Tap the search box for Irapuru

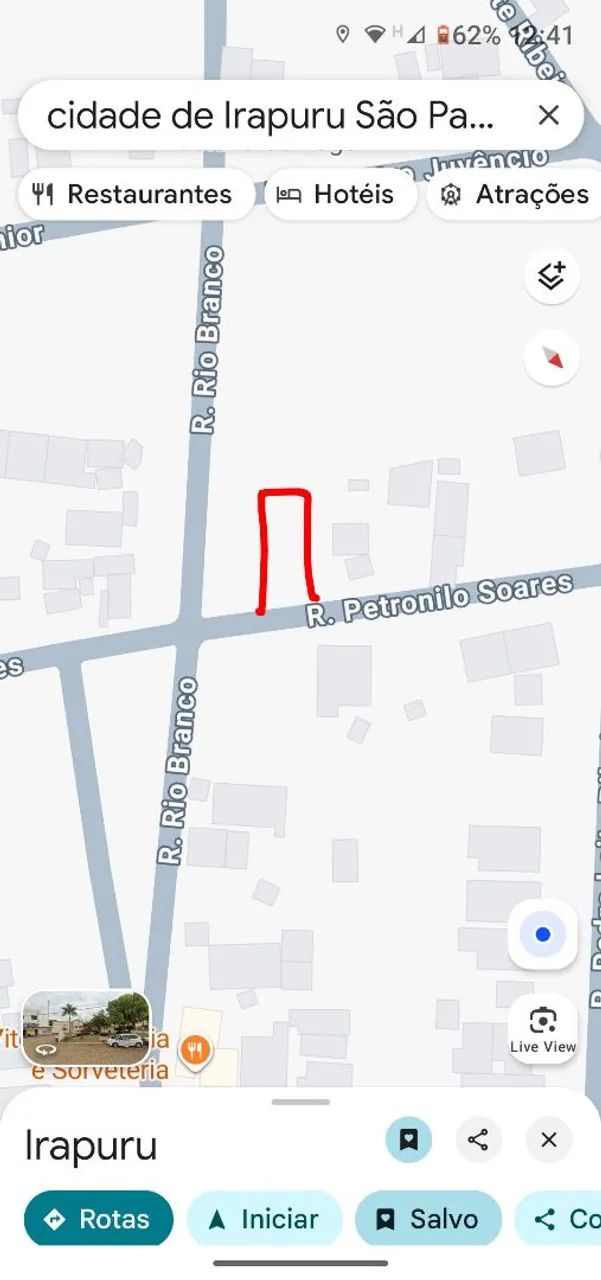coord(270,116)
